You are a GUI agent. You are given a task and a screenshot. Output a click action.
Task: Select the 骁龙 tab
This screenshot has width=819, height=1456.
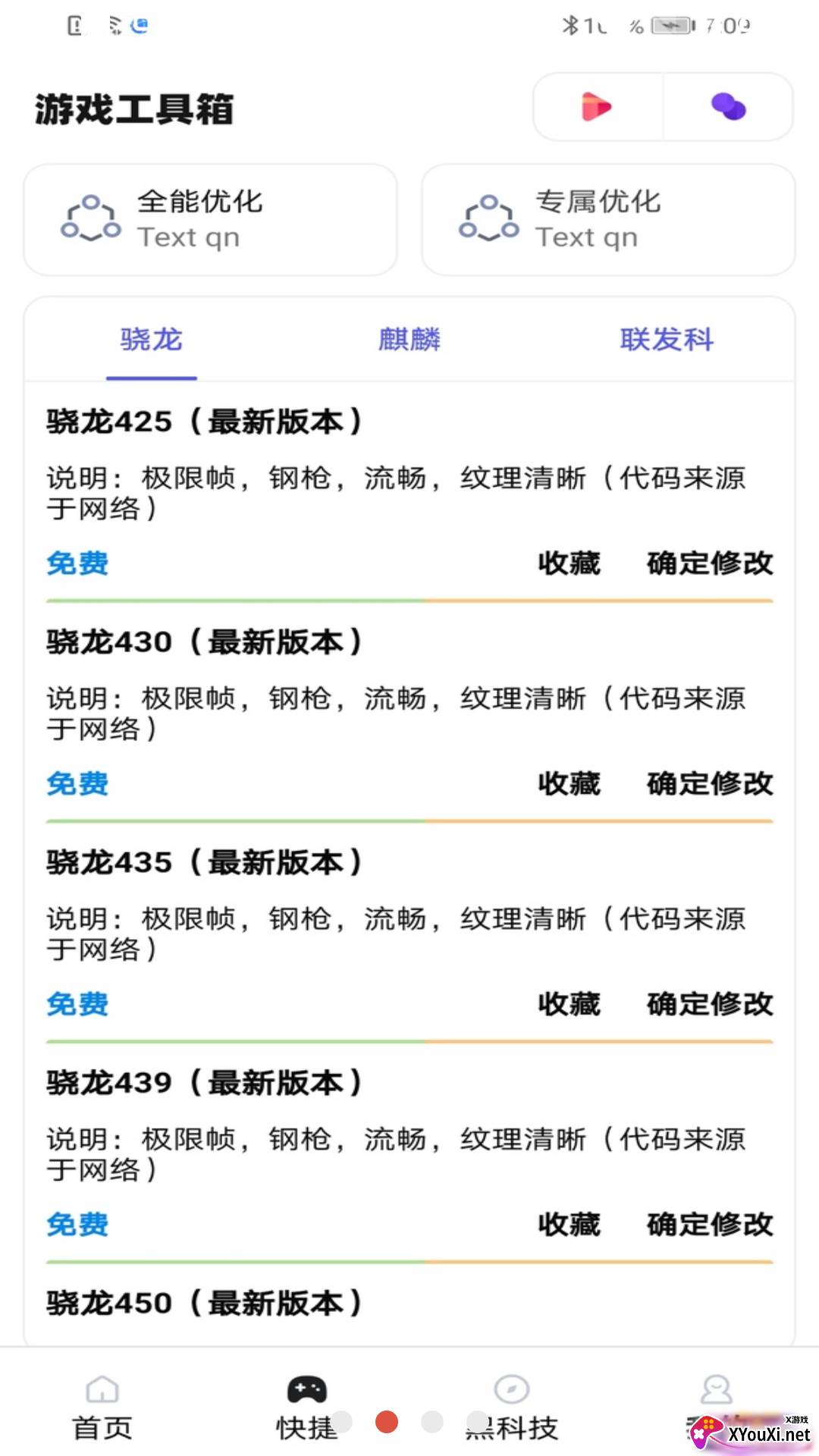coord(152,340)
